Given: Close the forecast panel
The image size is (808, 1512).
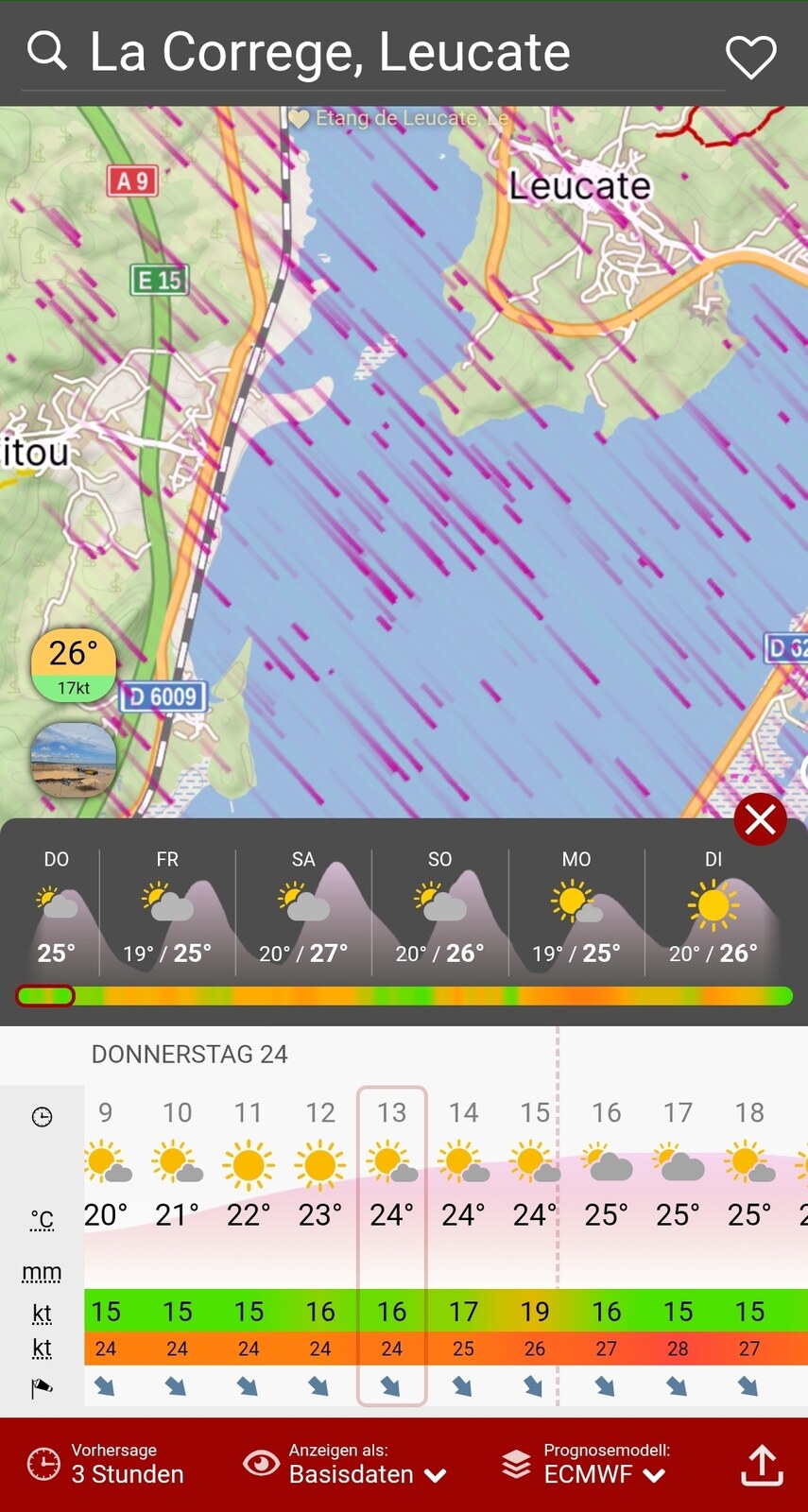Looking at the screenshot, I should pos(760,820).
